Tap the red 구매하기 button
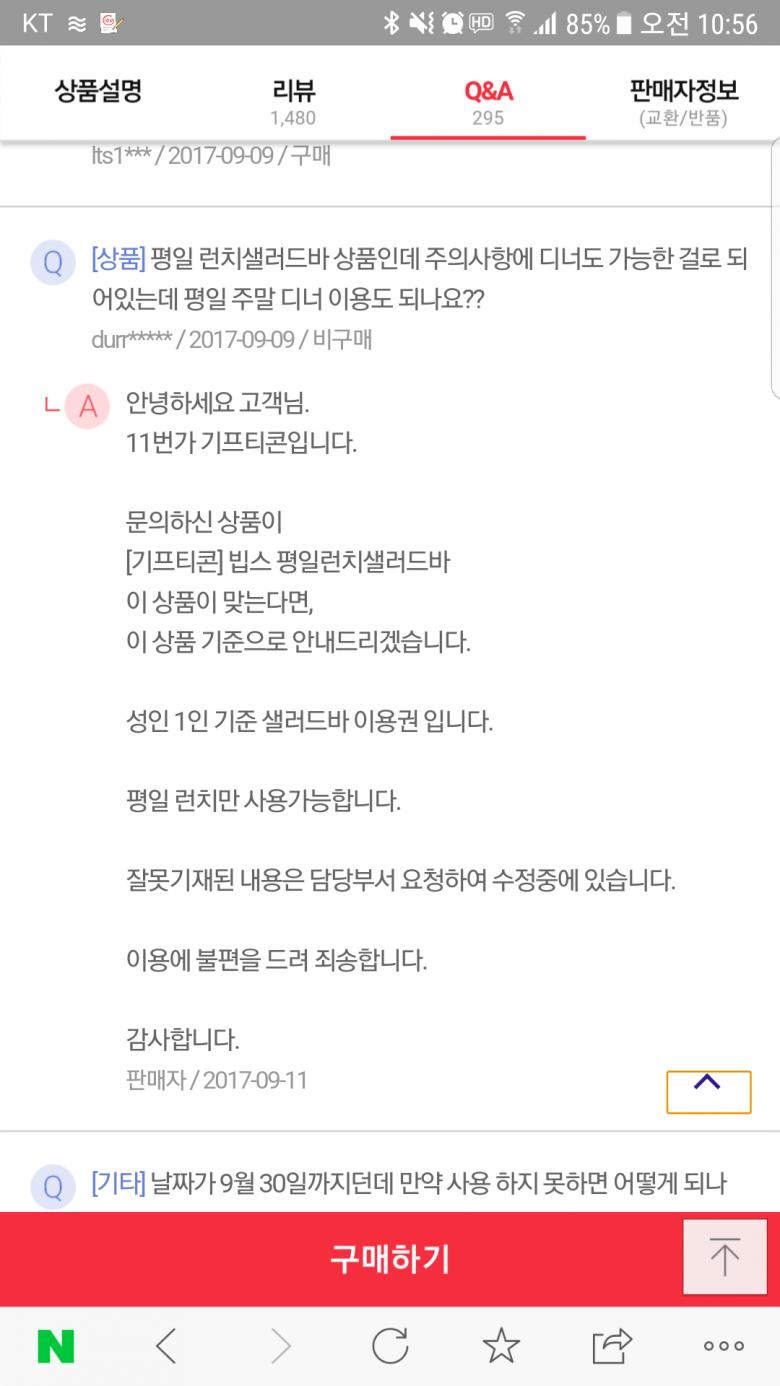The image size is (780, 1386). tap(390, 1258)
